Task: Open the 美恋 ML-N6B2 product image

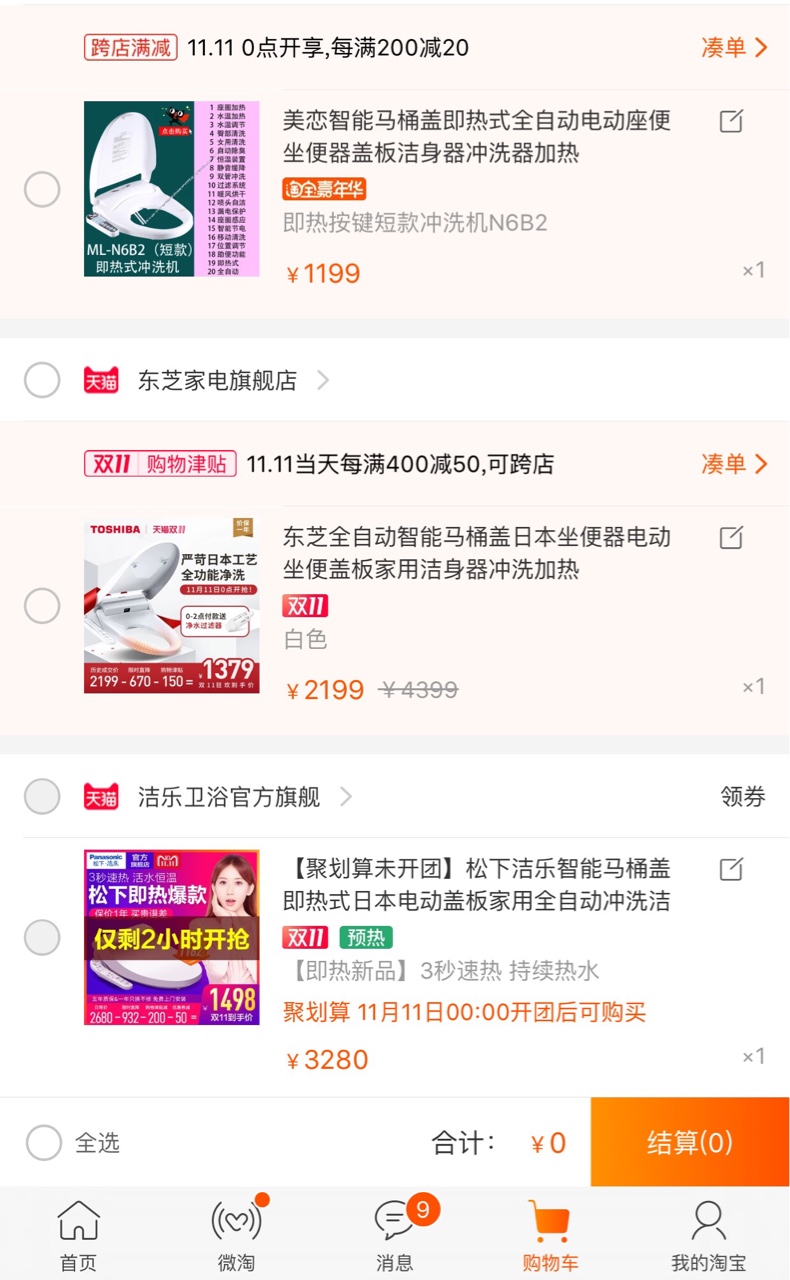Action: [x=172, y=189]
